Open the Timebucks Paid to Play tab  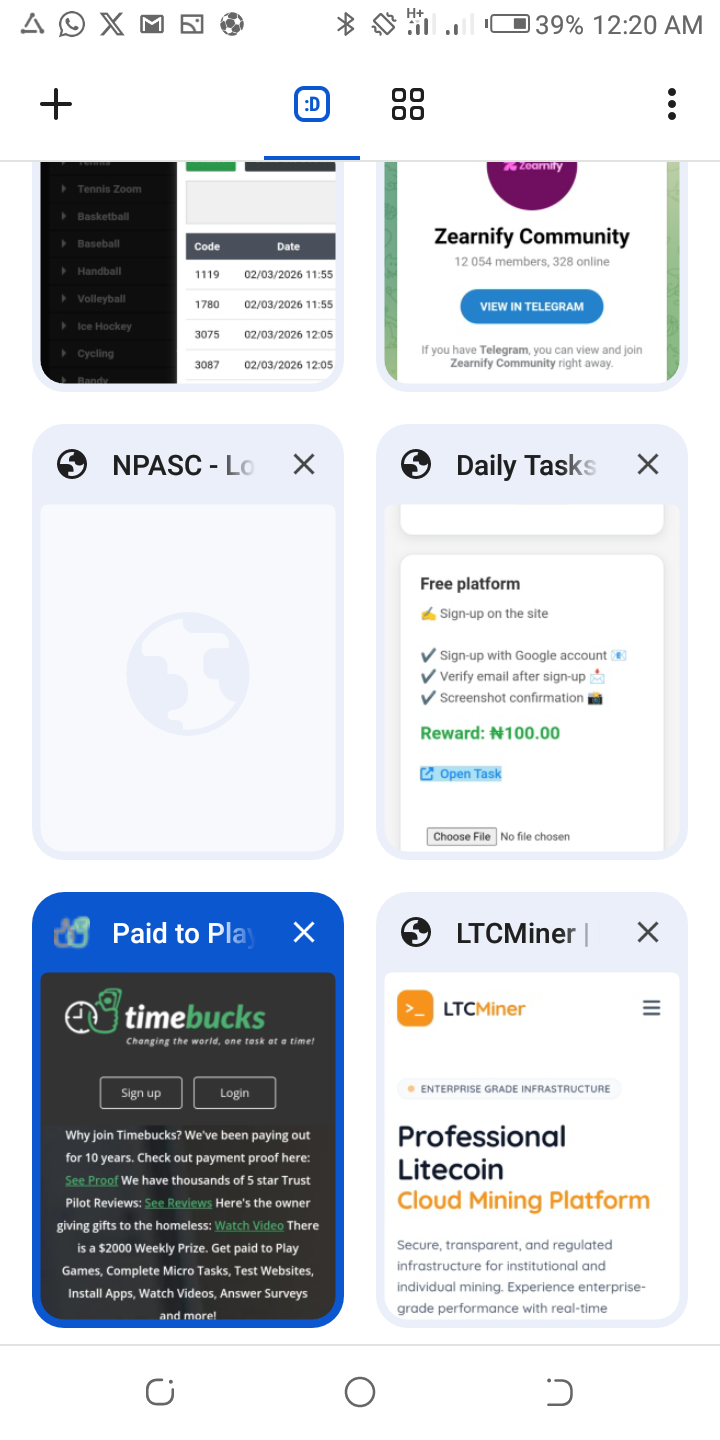pos(188,1145)
